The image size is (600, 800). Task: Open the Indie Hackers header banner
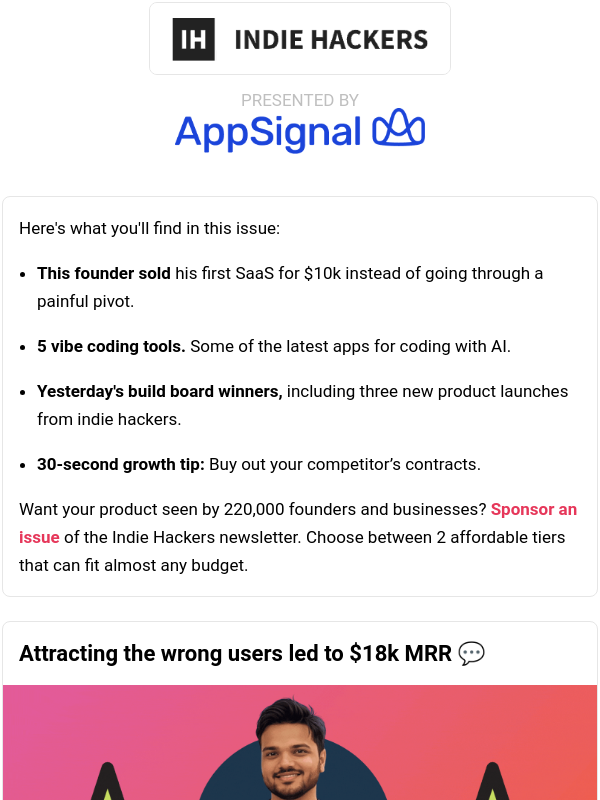pos(300,40)
